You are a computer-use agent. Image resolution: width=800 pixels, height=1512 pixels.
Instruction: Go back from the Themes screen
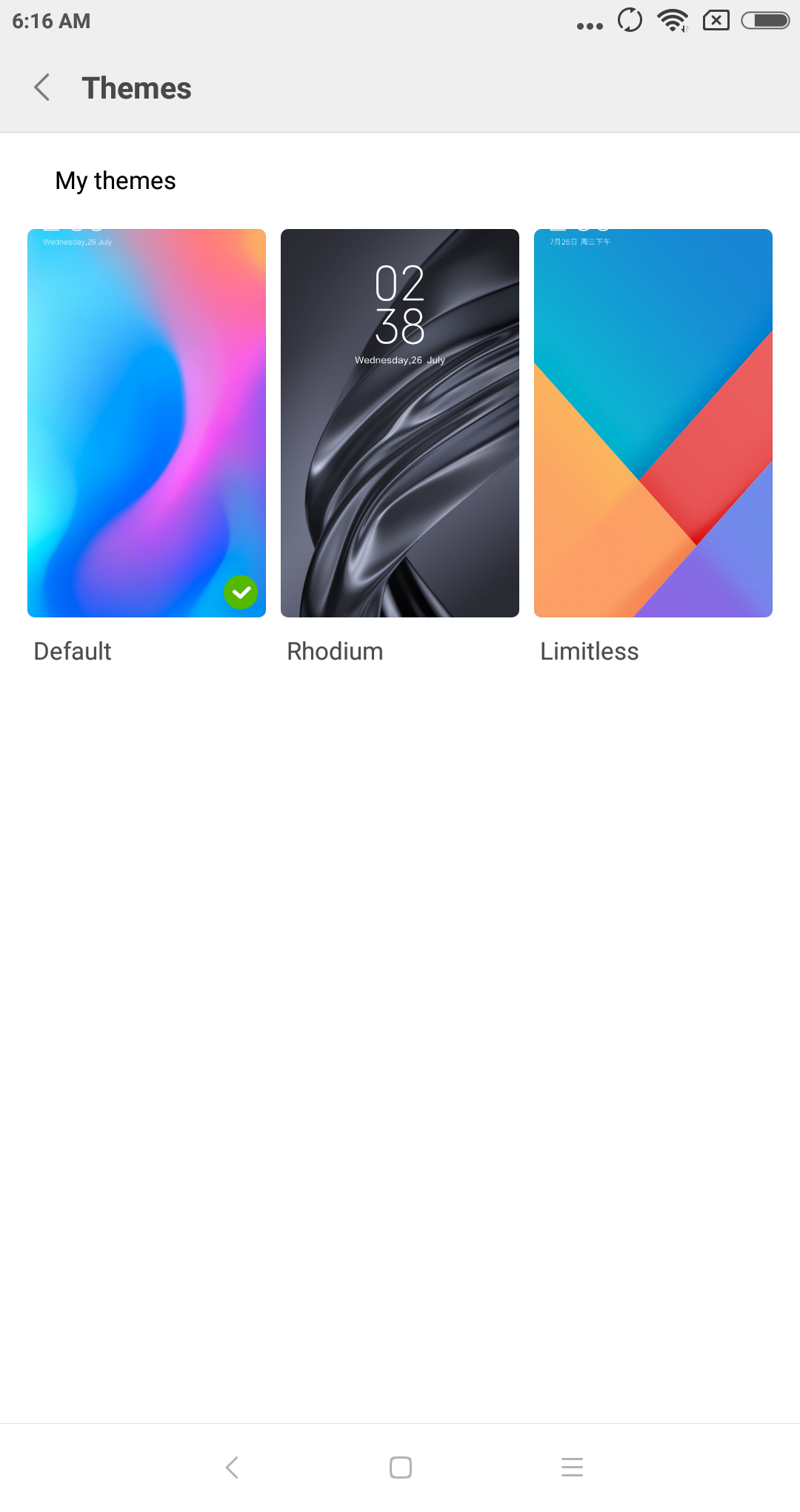pos(42,87)
